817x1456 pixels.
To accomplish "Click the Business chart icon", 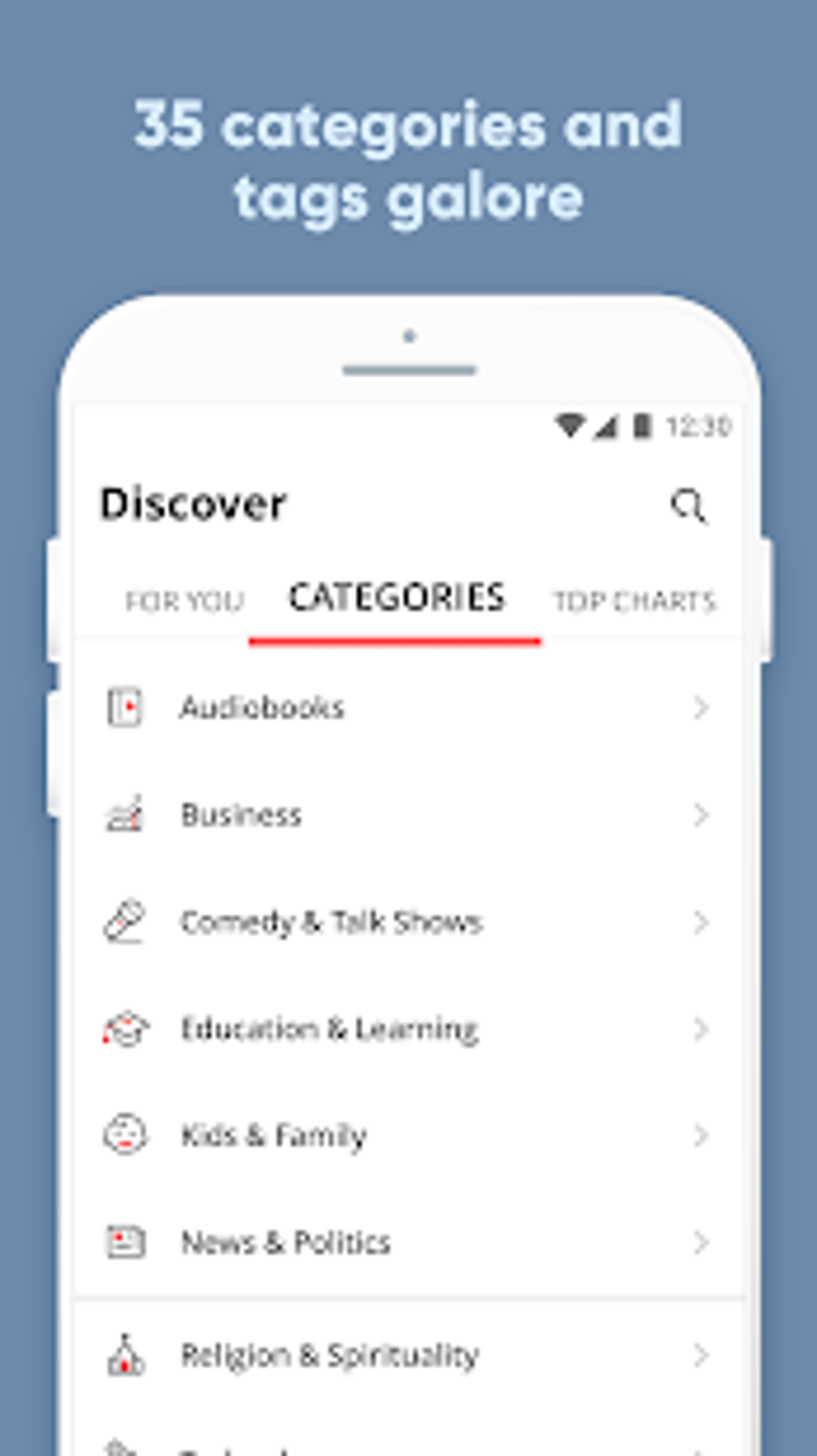I will (x=124, y=814).
